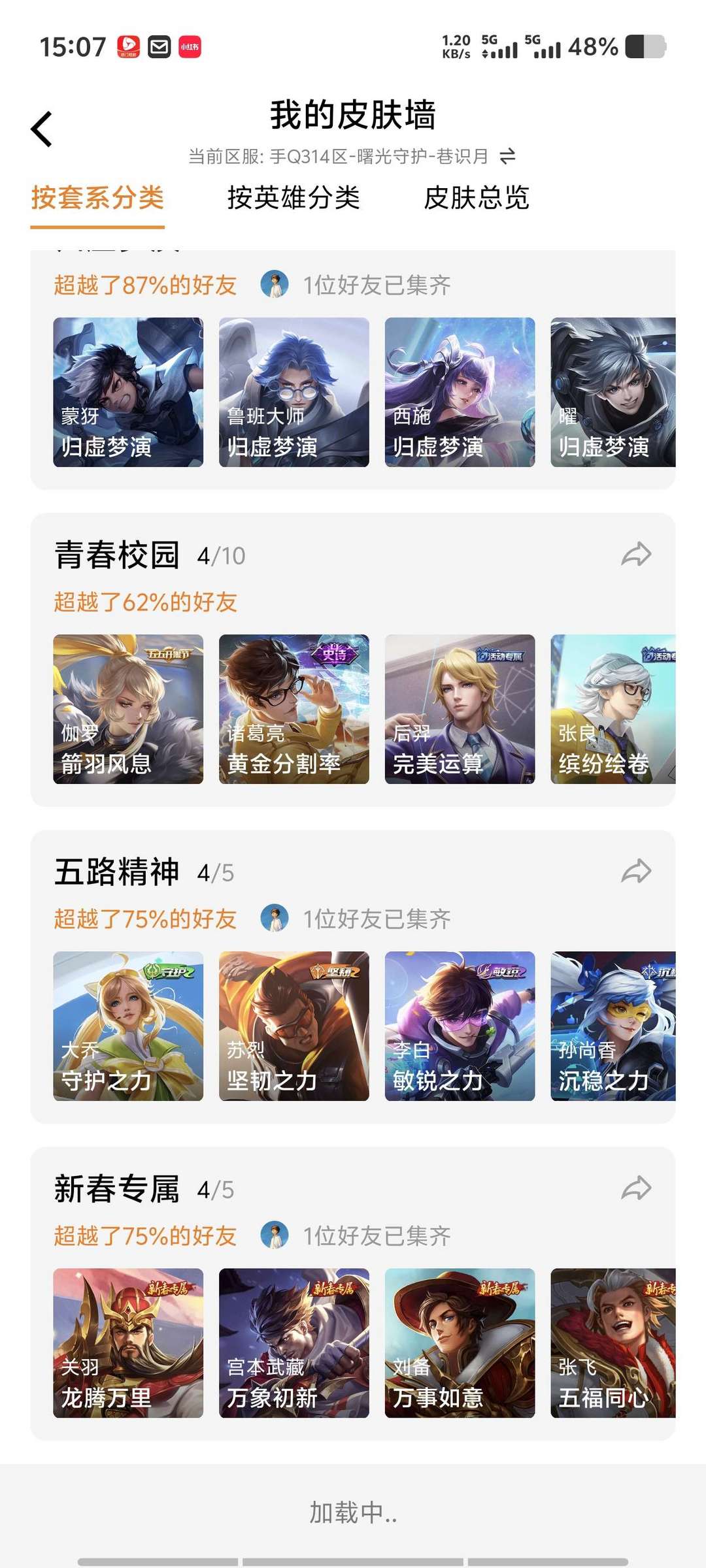Select the 西施 归虚梦演 skin thumbnail
Screen dimensions: 706x1568
pos(460,391)
